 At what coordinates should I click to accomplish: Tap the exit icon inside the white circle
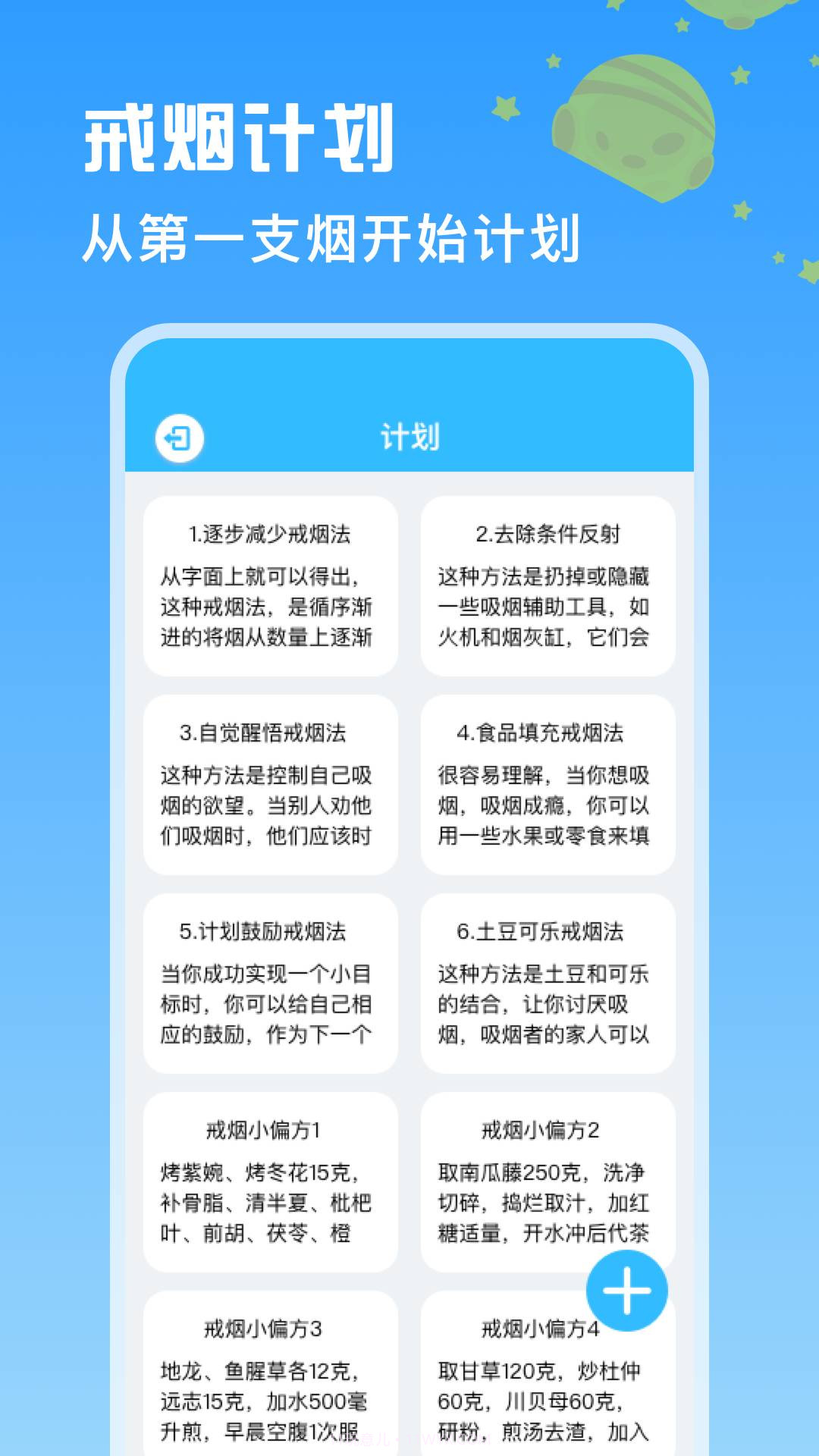pyautogui.click(x=180, y=437)
